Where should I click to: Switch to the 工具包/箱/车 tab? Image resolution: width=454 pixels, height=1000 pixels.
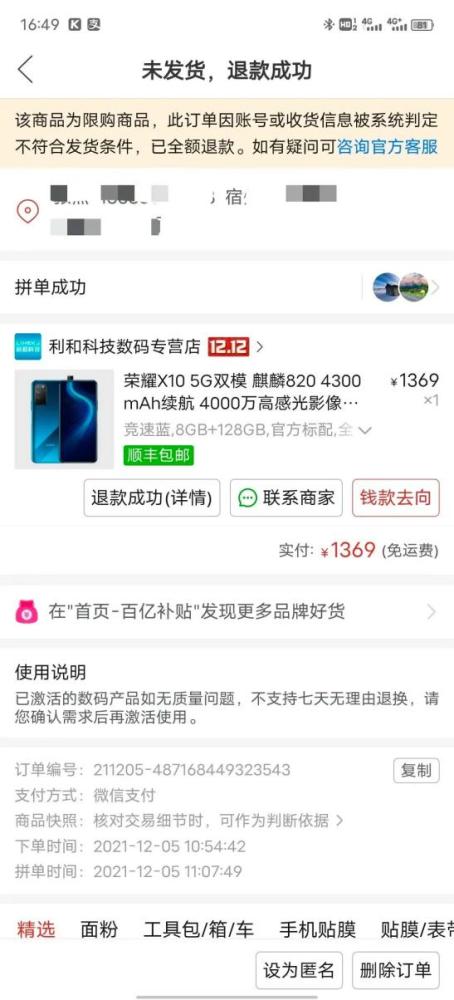click(198, 930)
